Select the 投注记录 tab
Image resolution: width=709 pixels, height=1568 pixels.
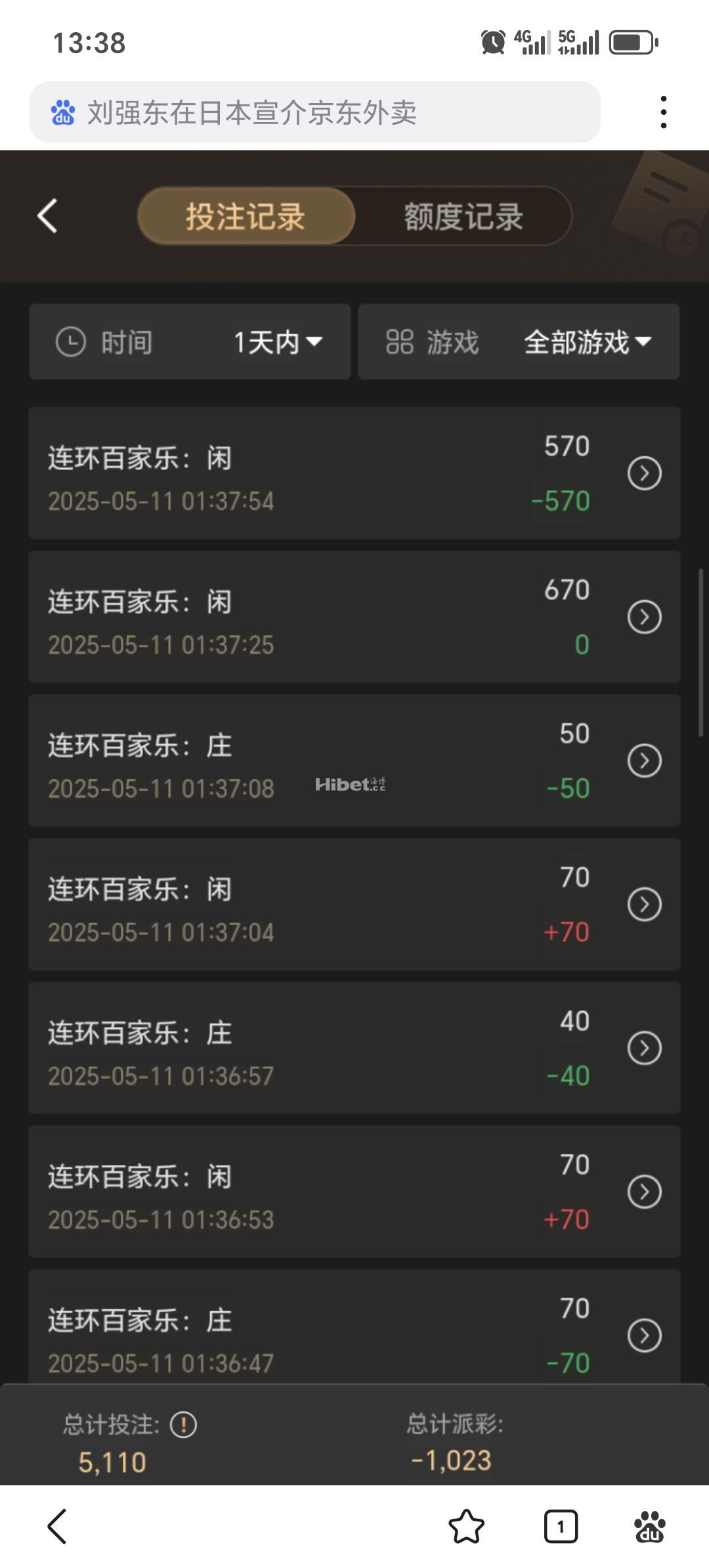[x=246, y=217]
